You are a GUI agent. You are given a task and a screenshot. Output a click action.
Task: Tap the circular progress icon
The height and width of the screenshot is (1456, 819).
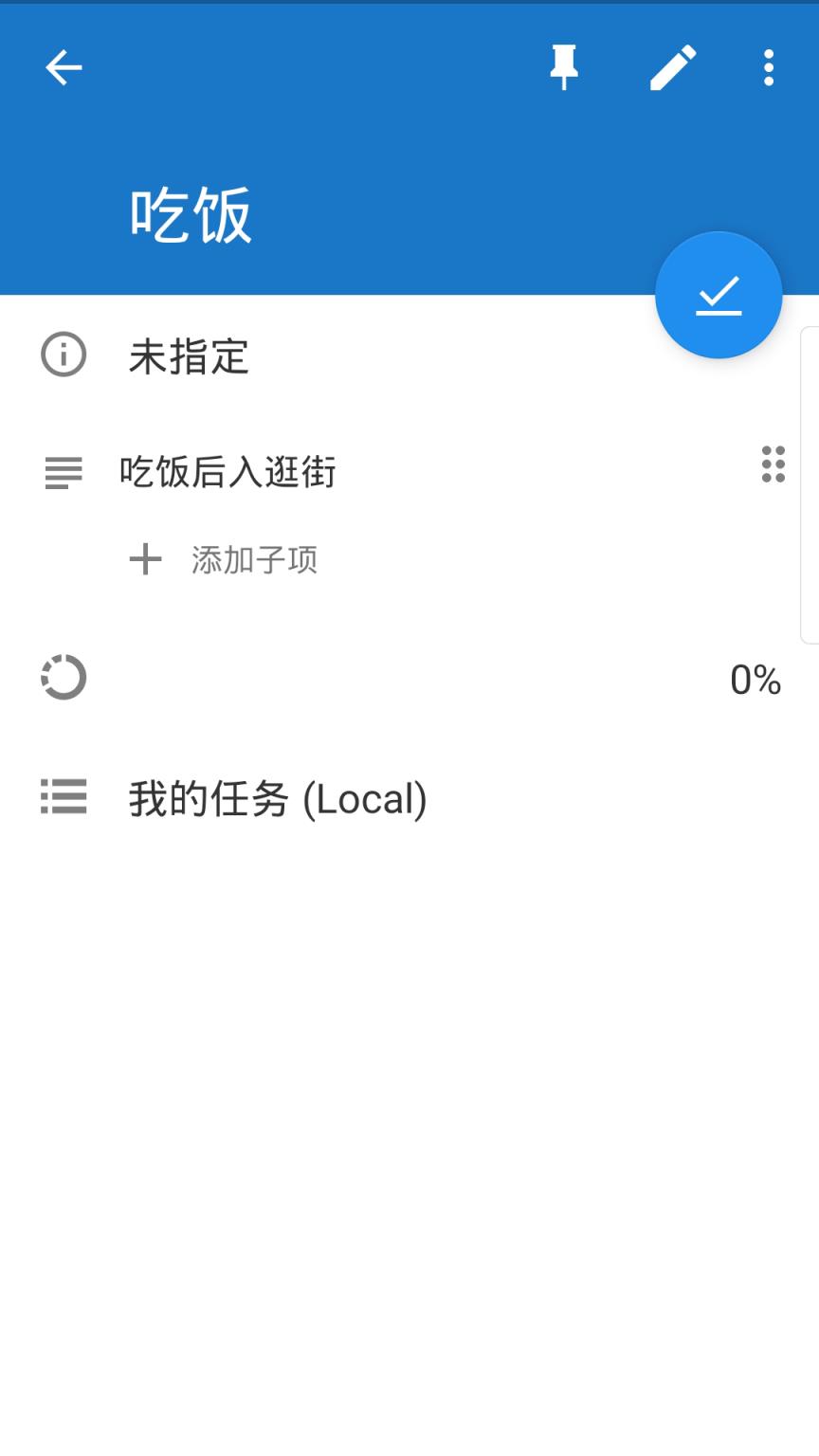pos(63,678)
